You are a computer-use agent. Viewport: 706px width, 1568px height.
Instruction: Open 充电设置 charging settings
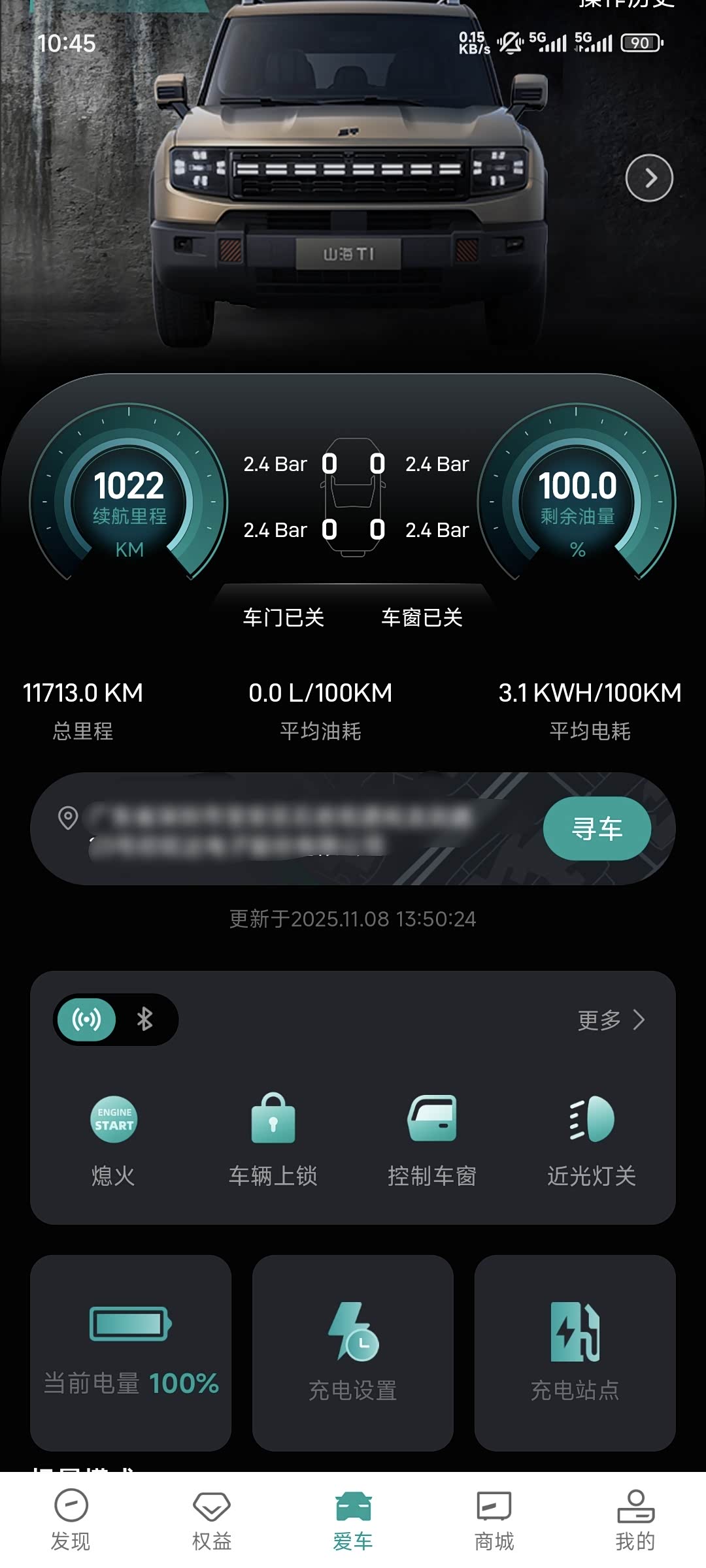pyautogui.click(x=353, y=1353)
